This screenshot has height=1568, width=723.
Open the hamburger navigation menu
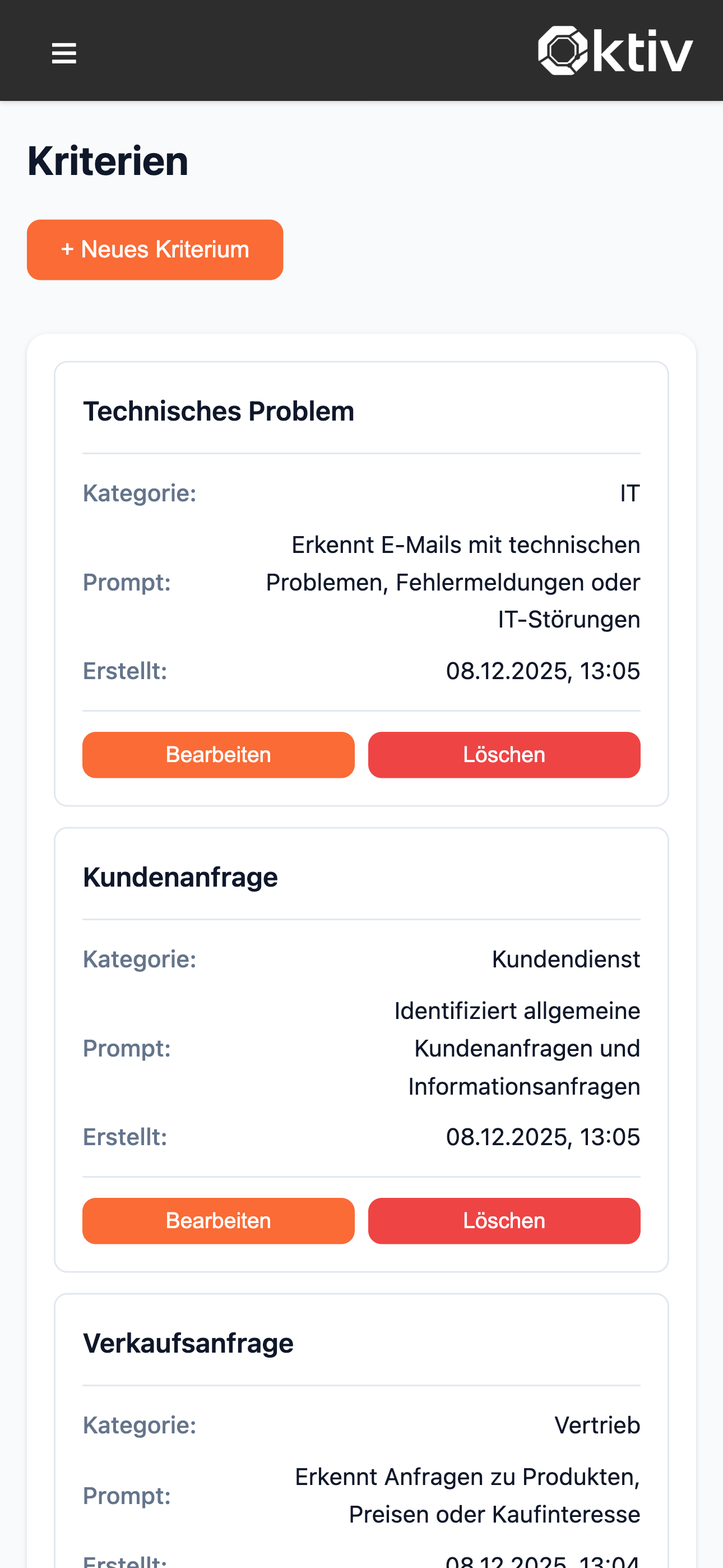click(63, 54)
